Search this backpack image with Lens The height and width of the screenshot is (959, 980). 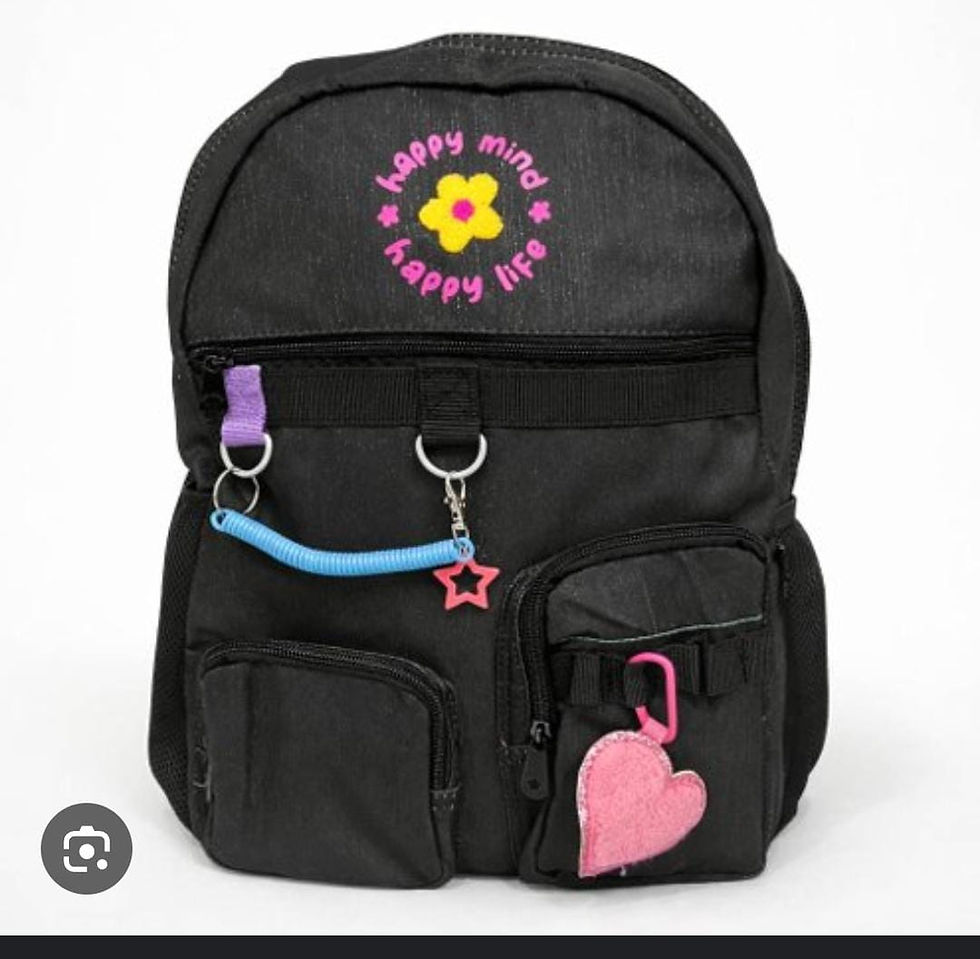pos(86,848)
